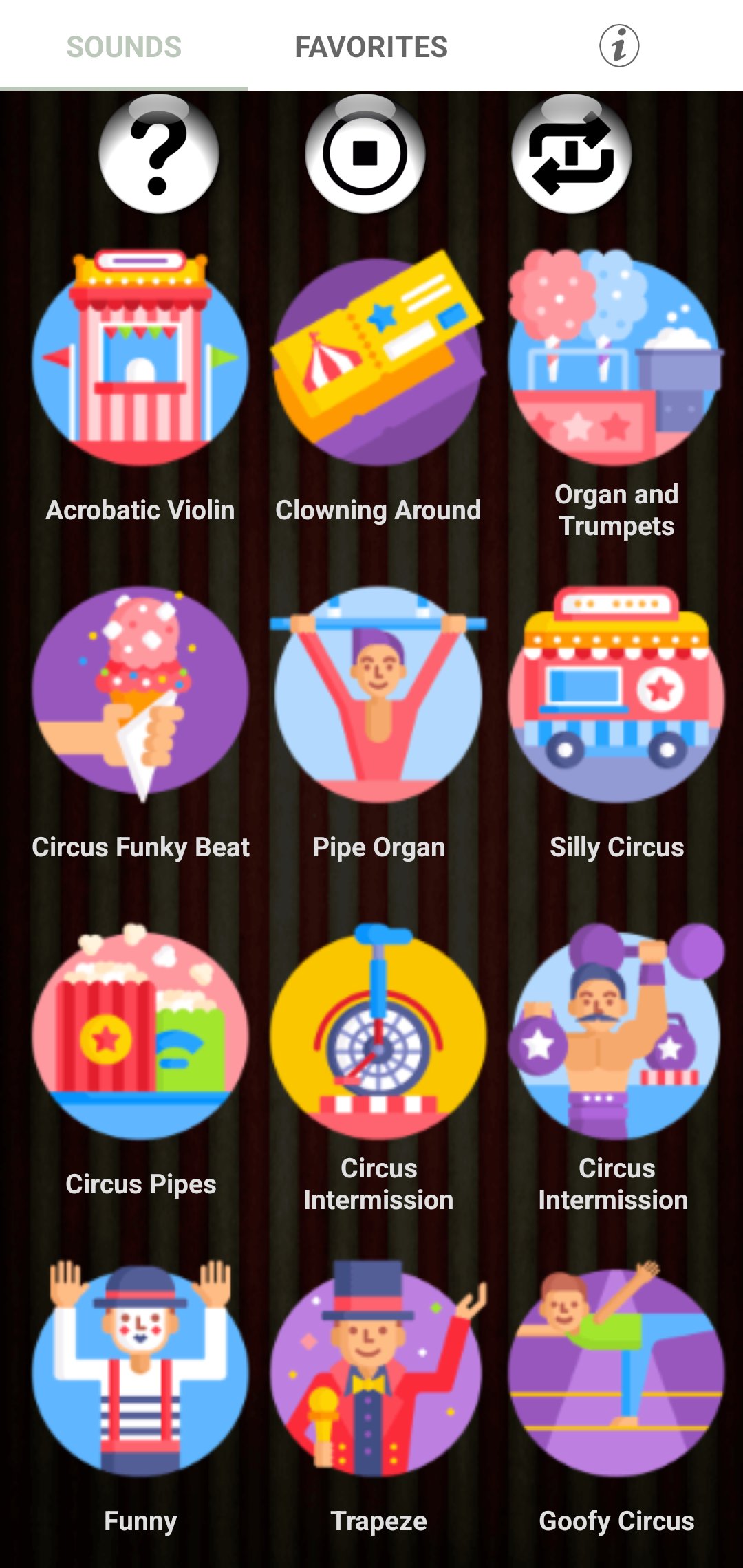Play the Acrobatic Violin sound
This screenshot has height=1568, width=743.
click(140, 359)
